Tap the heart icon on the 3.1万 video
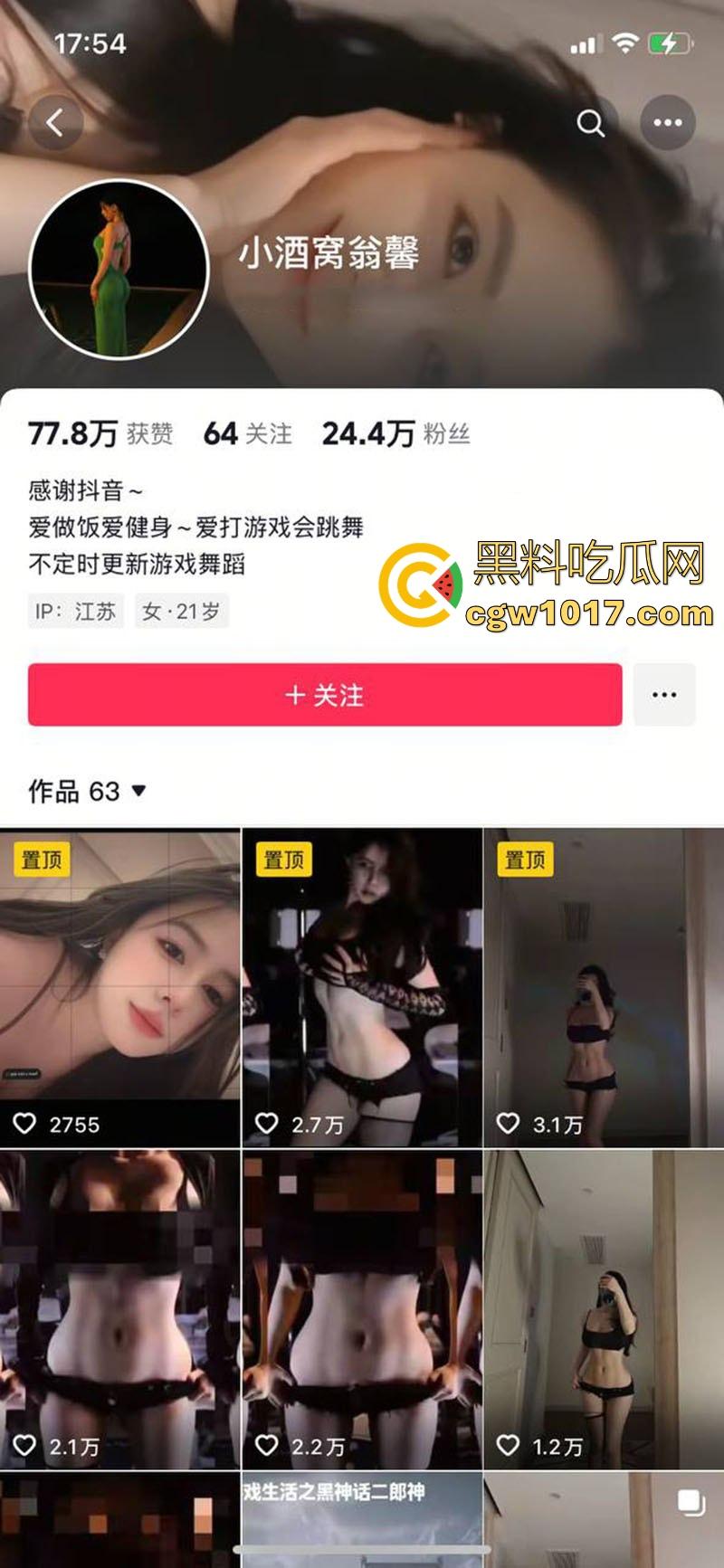This screenshot has width=724, height=1568. click(509, 1125)
